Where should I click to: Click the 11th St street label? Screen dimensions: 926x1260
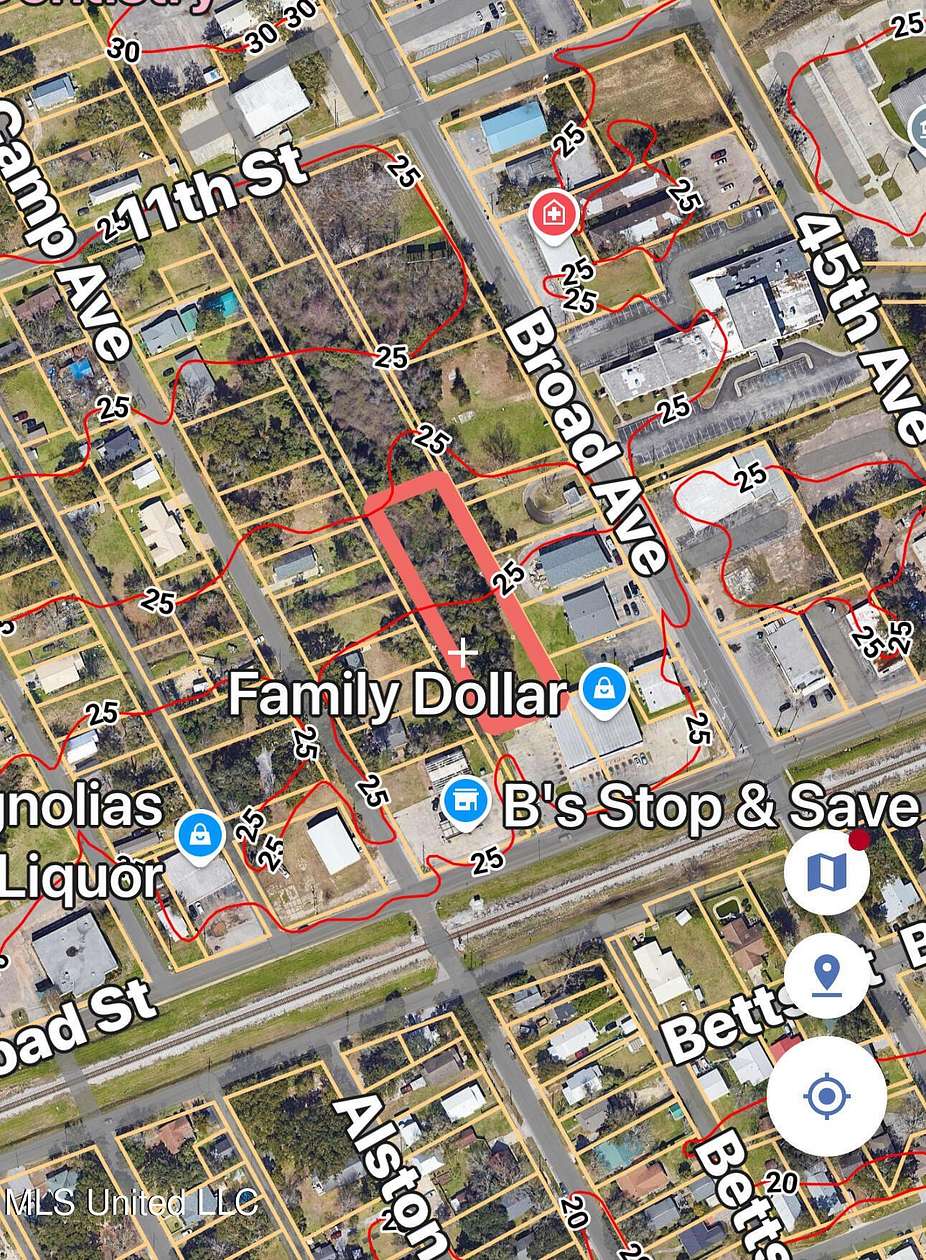click(x=212, y=188)
